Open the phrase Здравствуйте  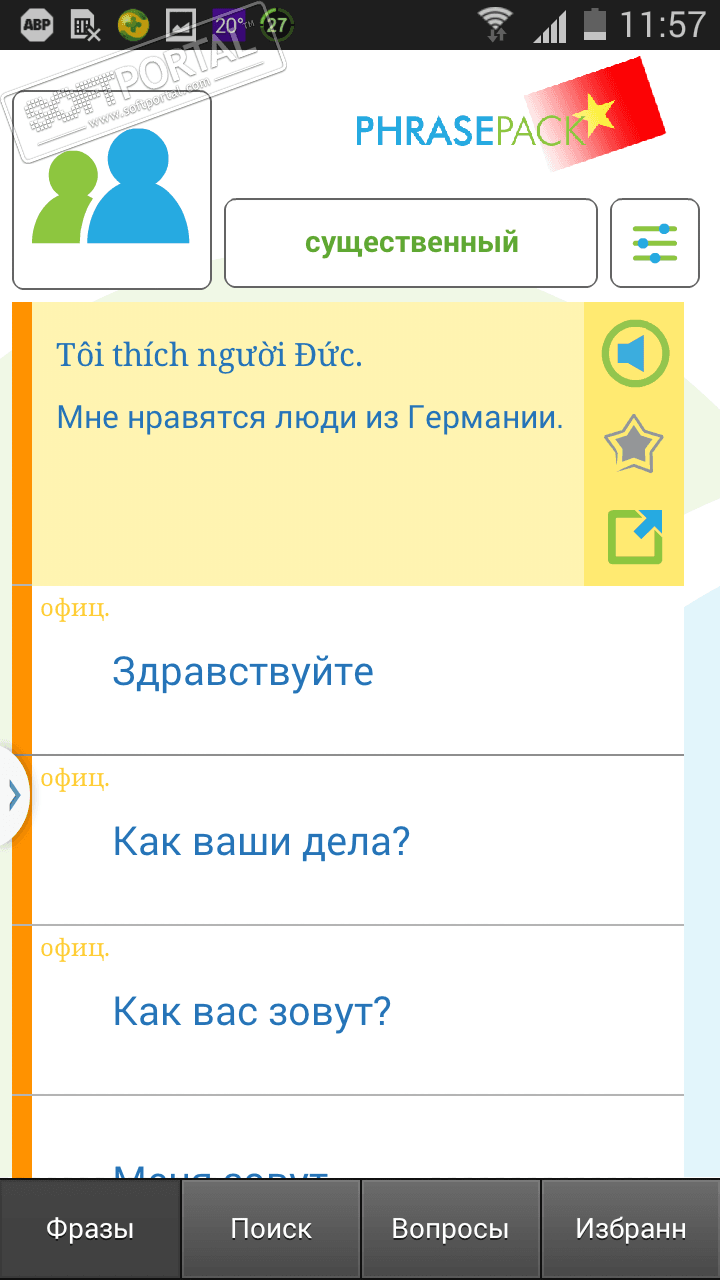(243, 671)
